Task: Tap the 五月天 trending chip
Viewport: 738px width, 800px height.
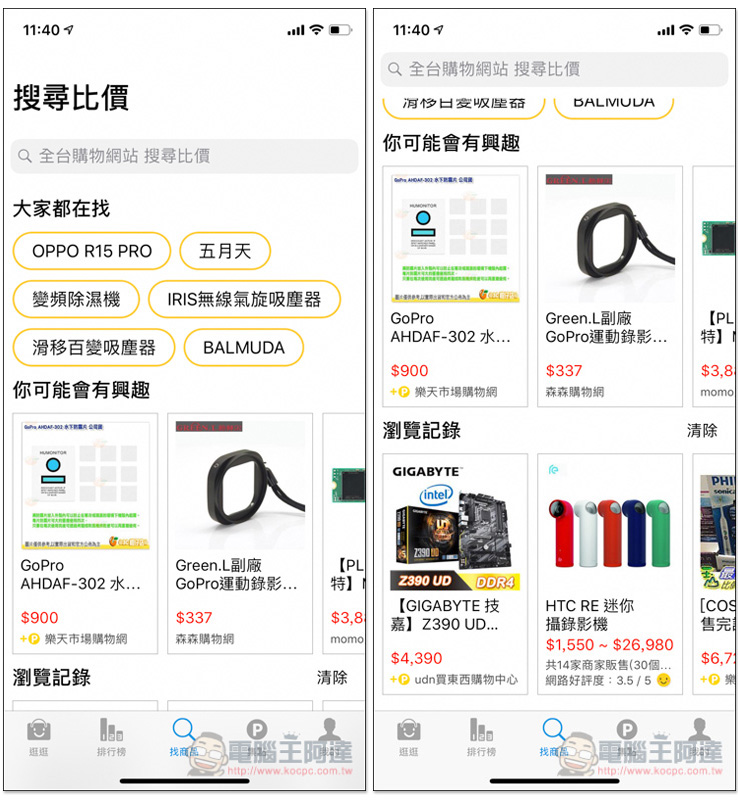Action: pos(225,251)
